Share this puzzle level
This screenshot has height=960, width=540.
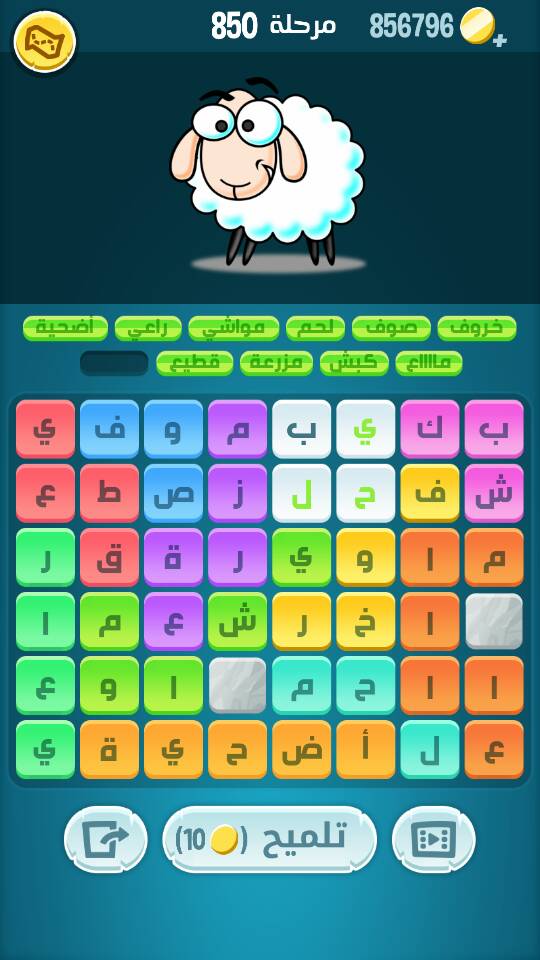(x=105, y=839)
